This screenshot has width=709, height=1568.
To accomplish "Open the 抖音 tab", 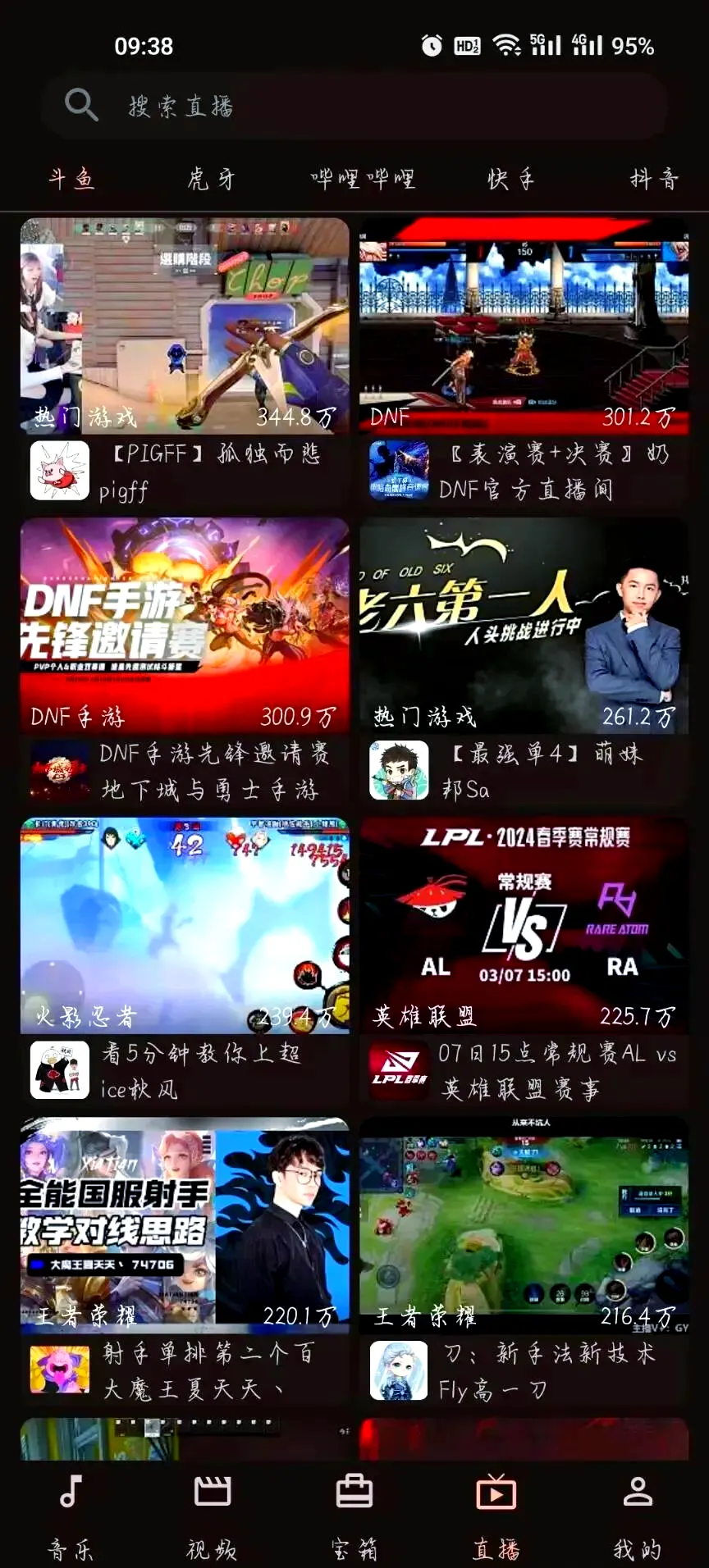I will click(x=653, y=178).
